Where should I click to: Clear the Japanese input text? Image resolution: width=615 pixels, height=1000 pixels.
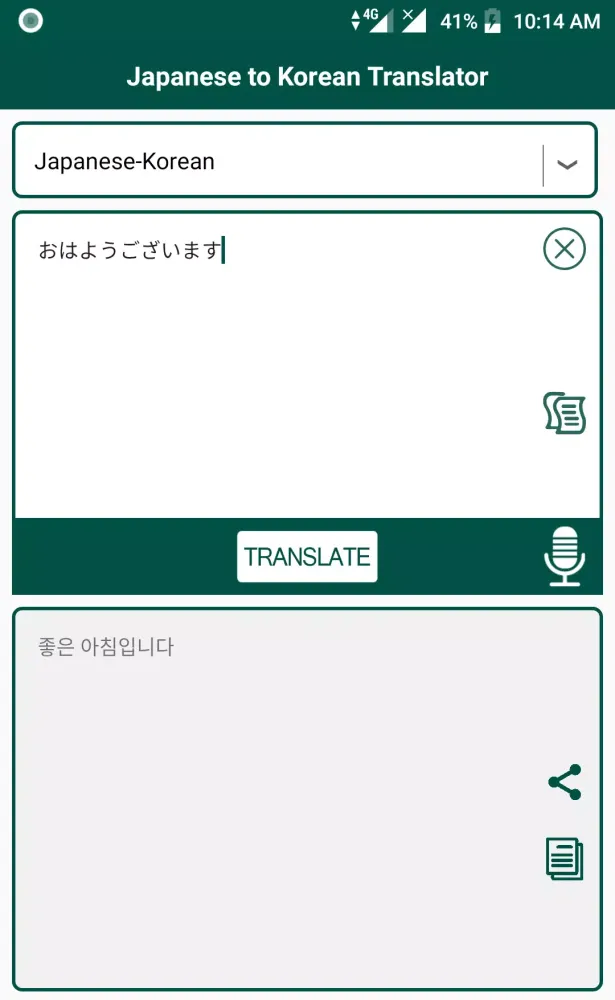(x=564, y=249)
